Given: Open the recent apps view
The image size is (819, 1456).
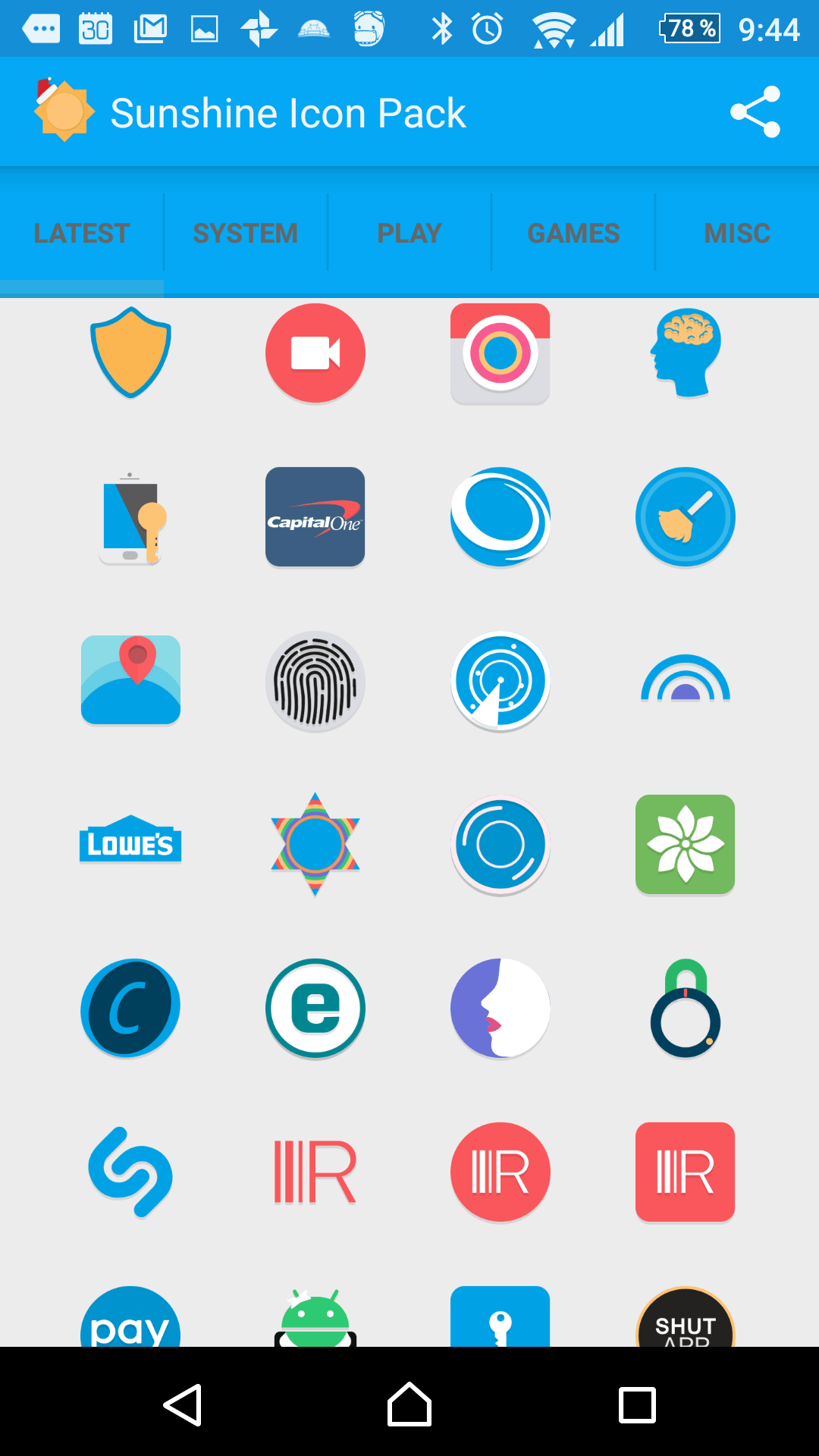Looking at the screenshot, I should pos(637,1405).
